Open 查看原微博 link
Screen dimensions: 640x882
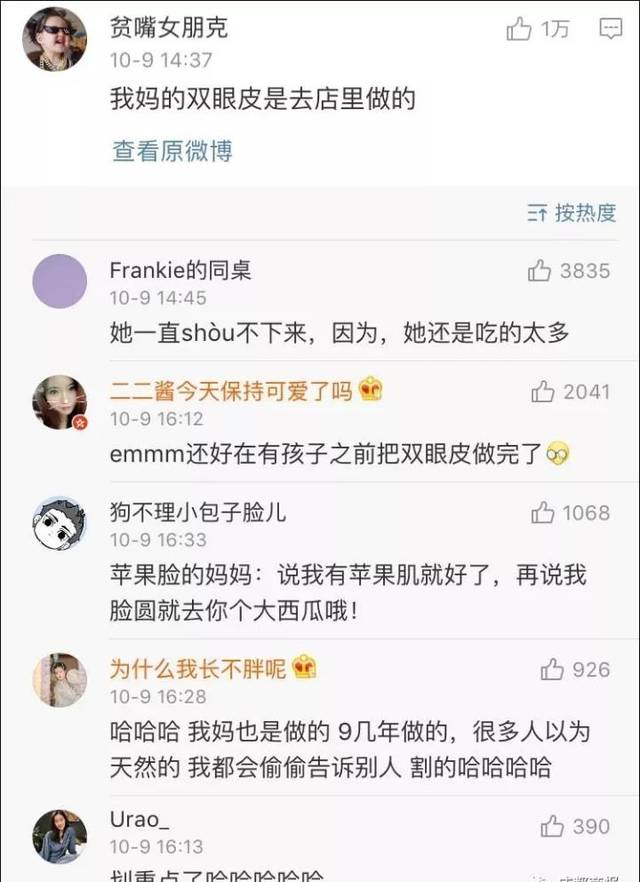172,151
